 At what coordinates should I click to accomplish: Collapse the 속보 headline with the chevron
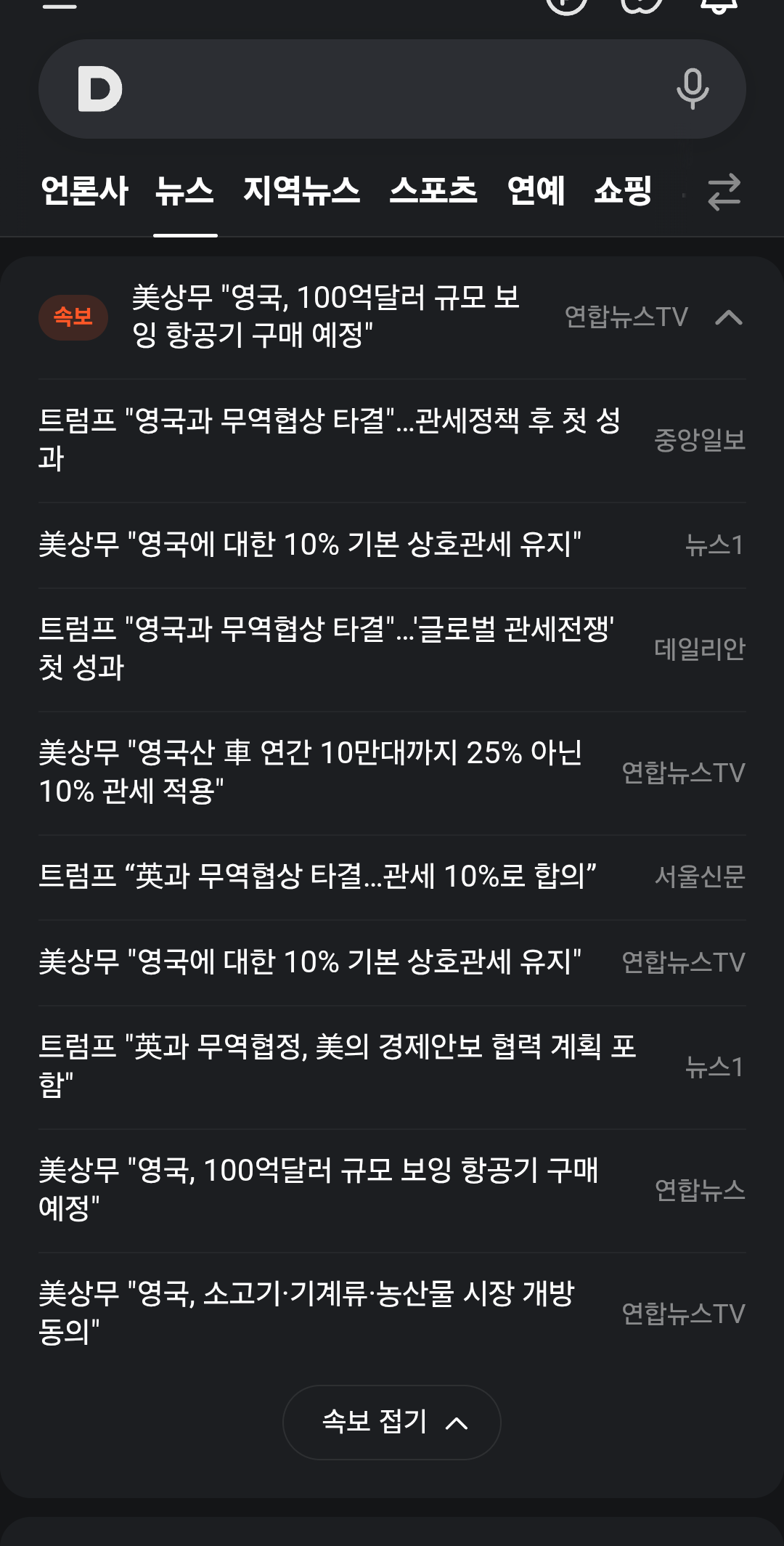tap(729, 317)
